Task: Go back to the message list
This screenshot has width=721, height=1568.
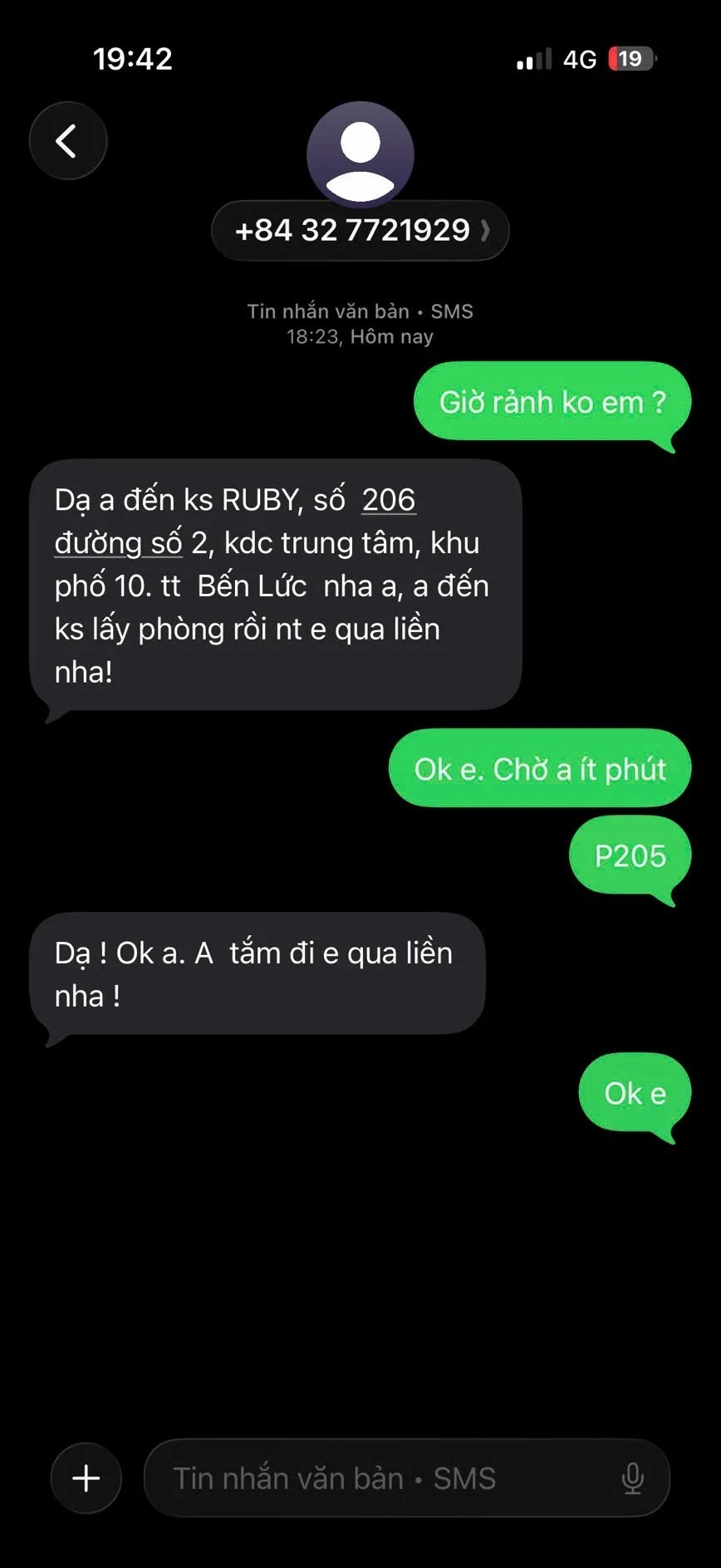Action: click(x=68, y=141)
